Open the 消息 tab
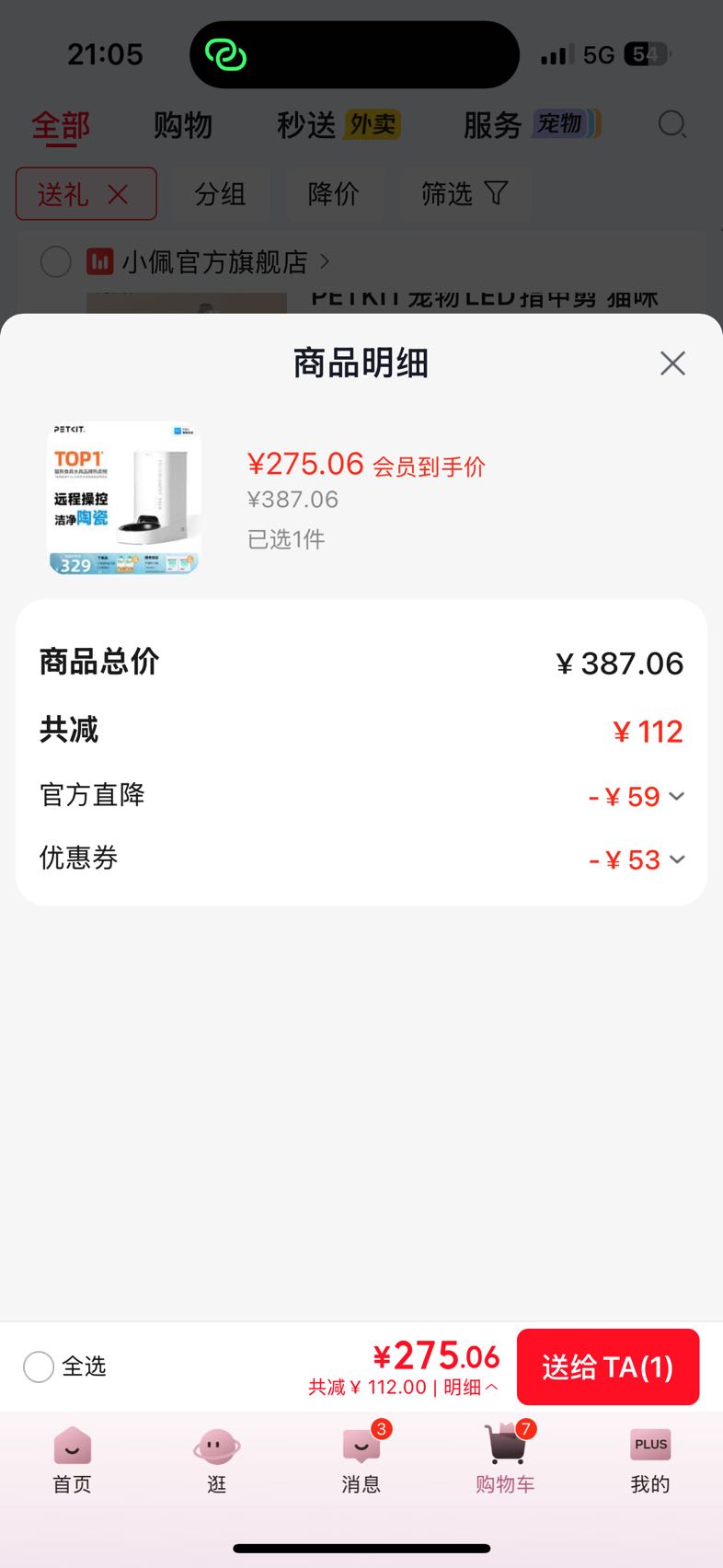Viewport: 723px width, 1568px height. pos(361,1459)
